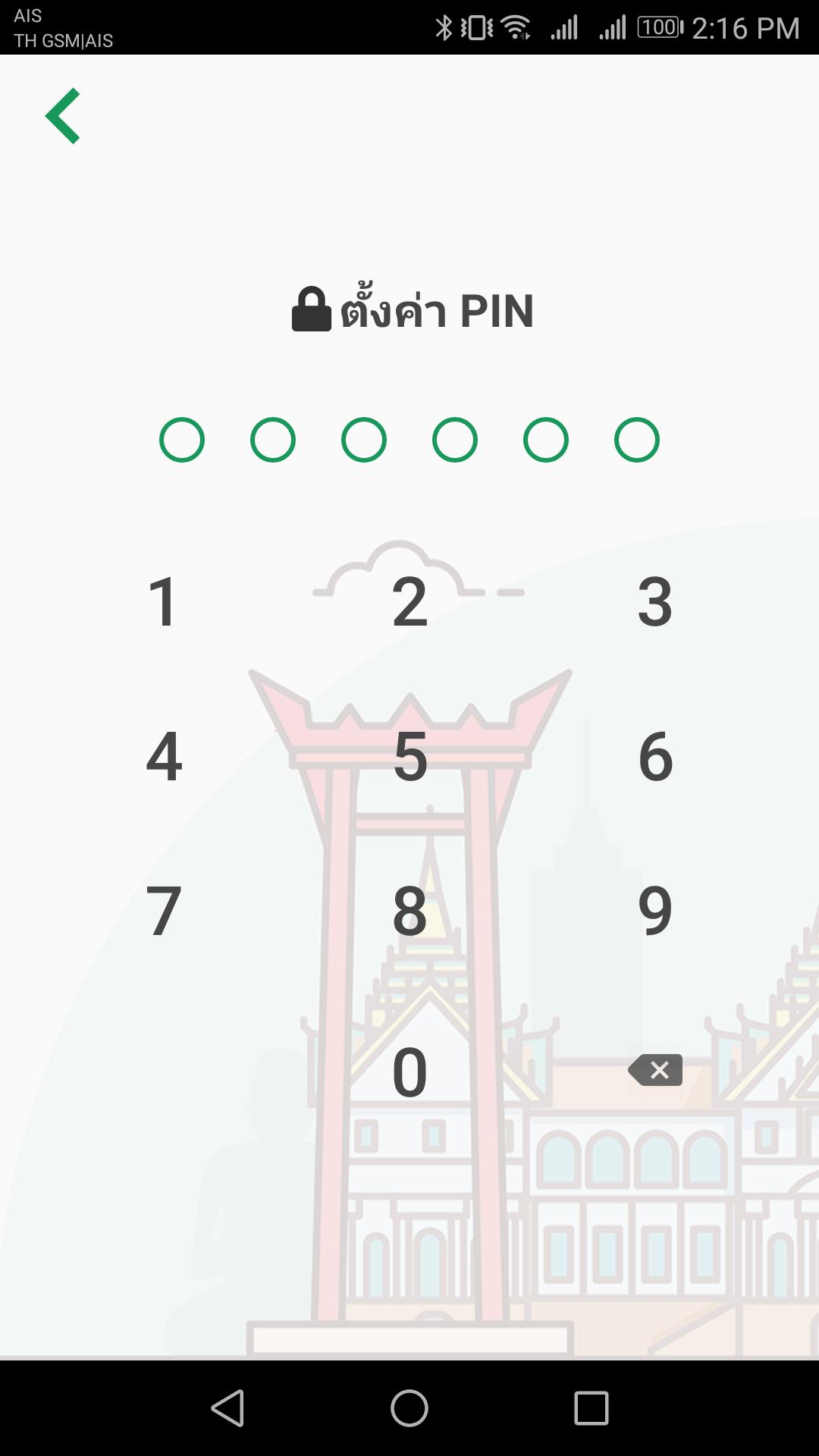This screenshot has width=819, height=1456.
Task: Enter digit 1 on the PIN keypad
Action: point(163,601)
